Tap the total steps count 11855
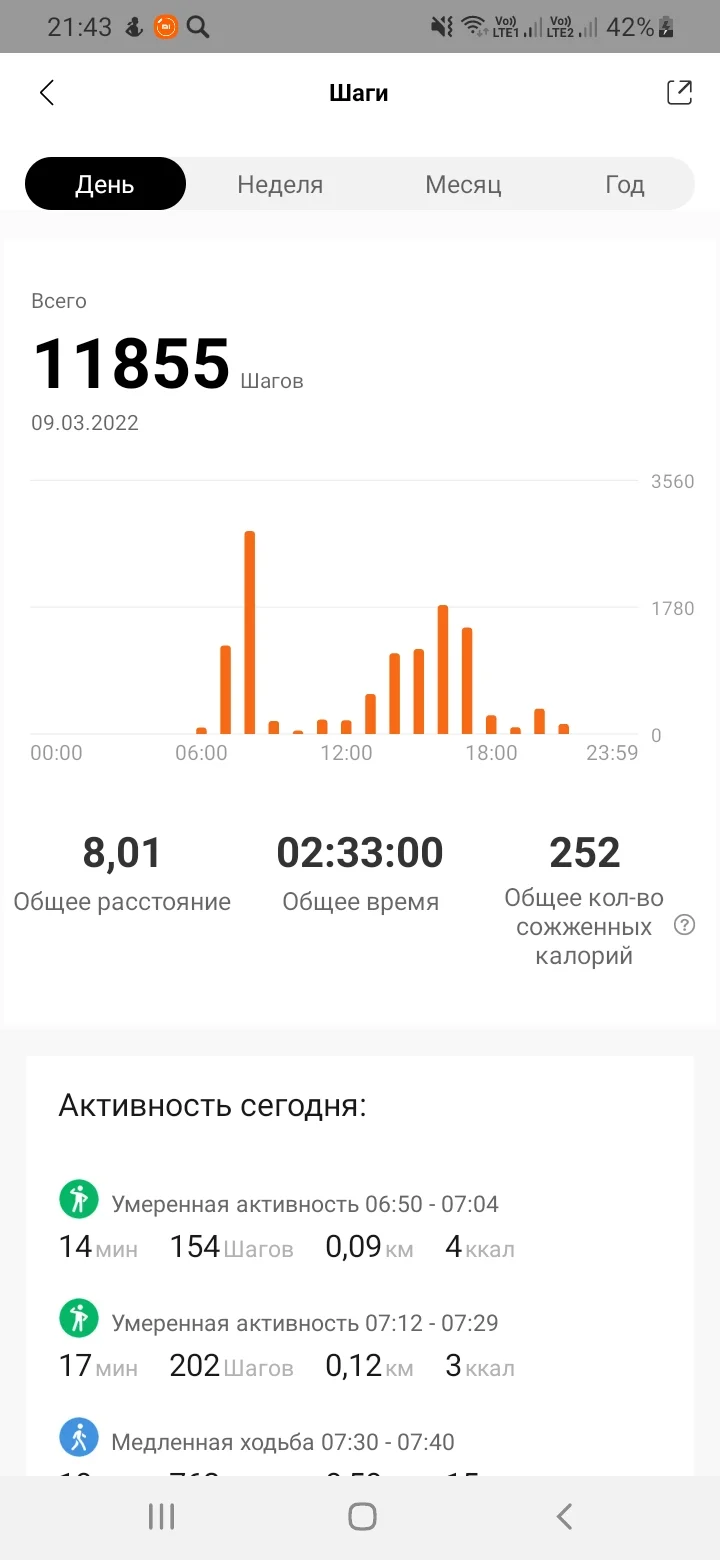 [131, 362]
